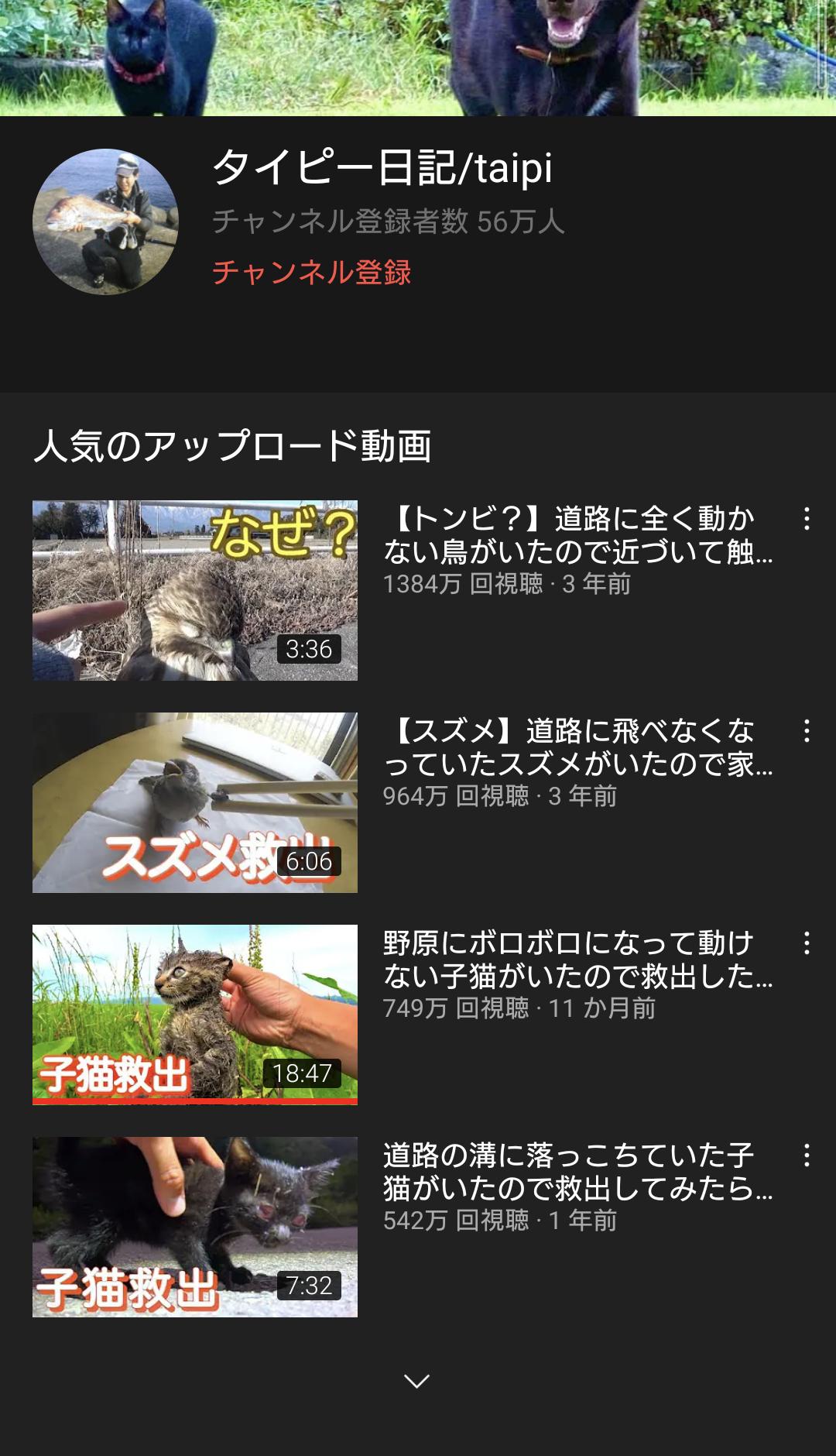Open the 【スズメ】 video title
The image size is (836, 1456).
[x=577, y=747]
